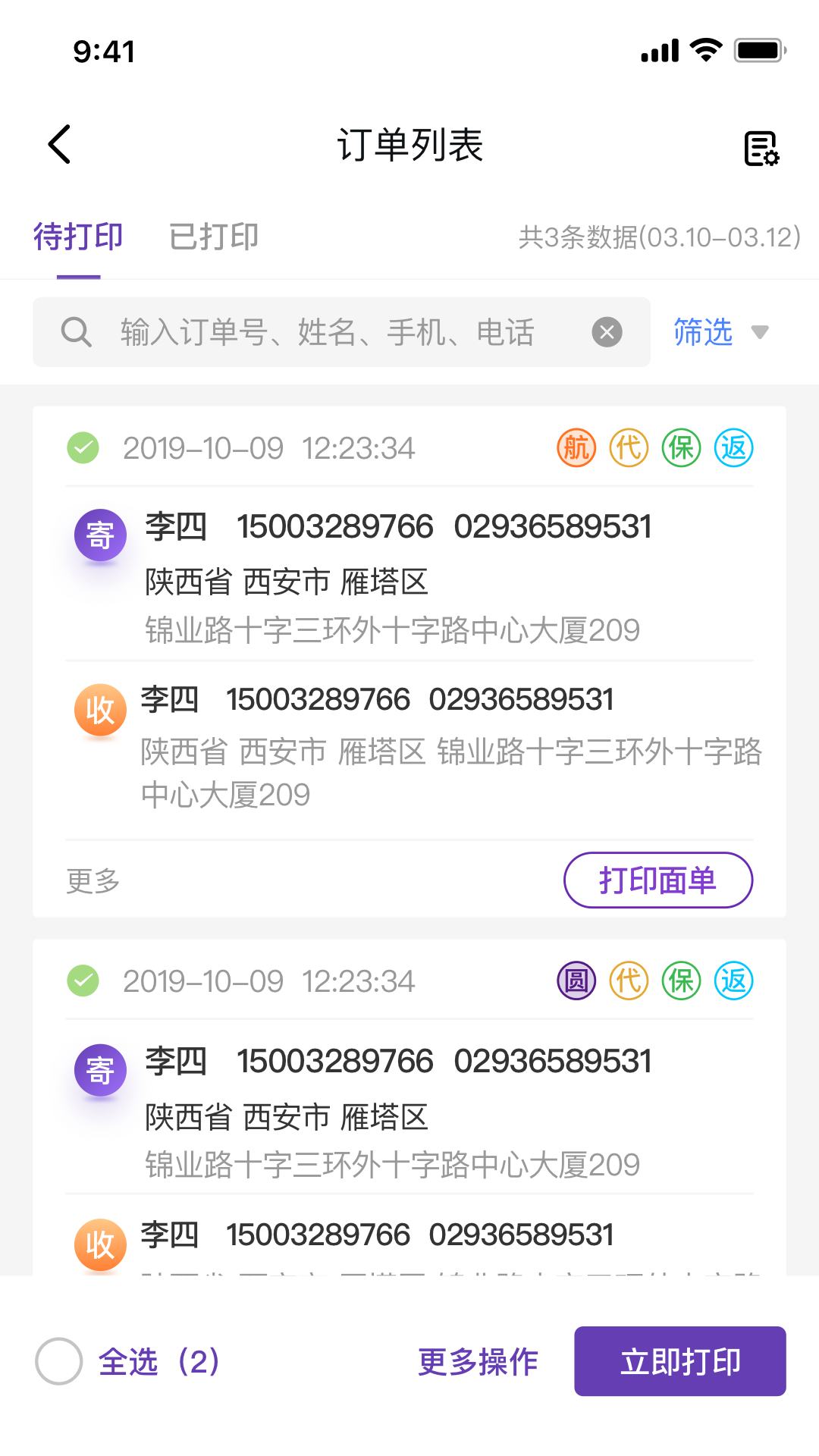Toggle selection checkmark on the second order
The image size is (819, 1456).
[x=83, y=980]
